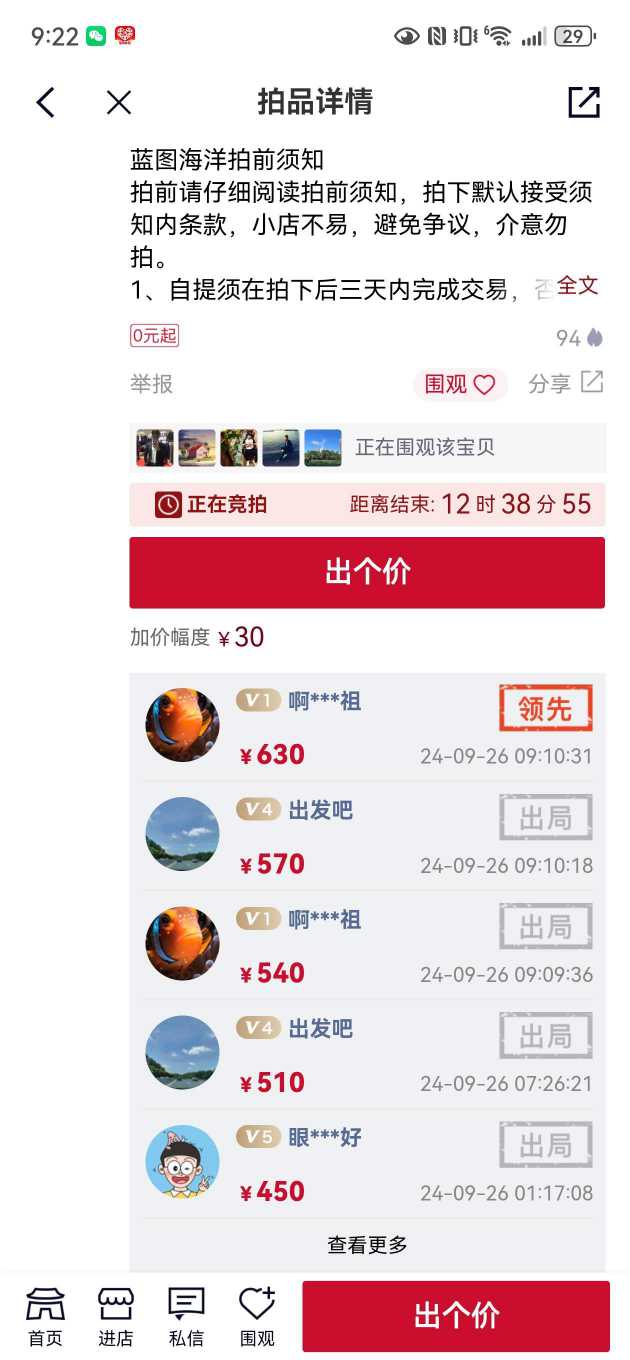Share this auction via 分享
This screenshot has height=1360, width=630.
[x=565, y=383]
